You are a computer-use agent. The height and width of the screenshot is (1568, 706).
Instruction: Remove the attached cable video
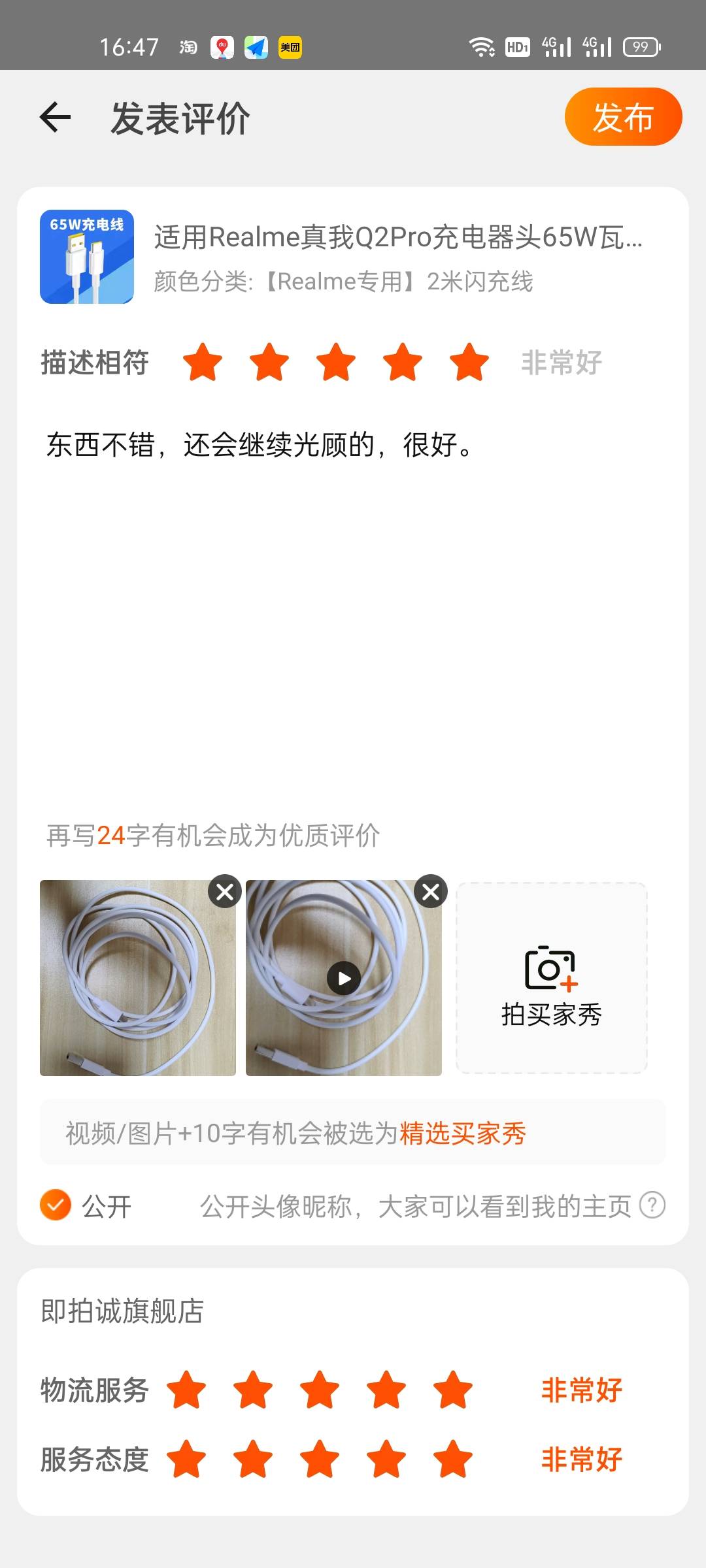point(431,891)
